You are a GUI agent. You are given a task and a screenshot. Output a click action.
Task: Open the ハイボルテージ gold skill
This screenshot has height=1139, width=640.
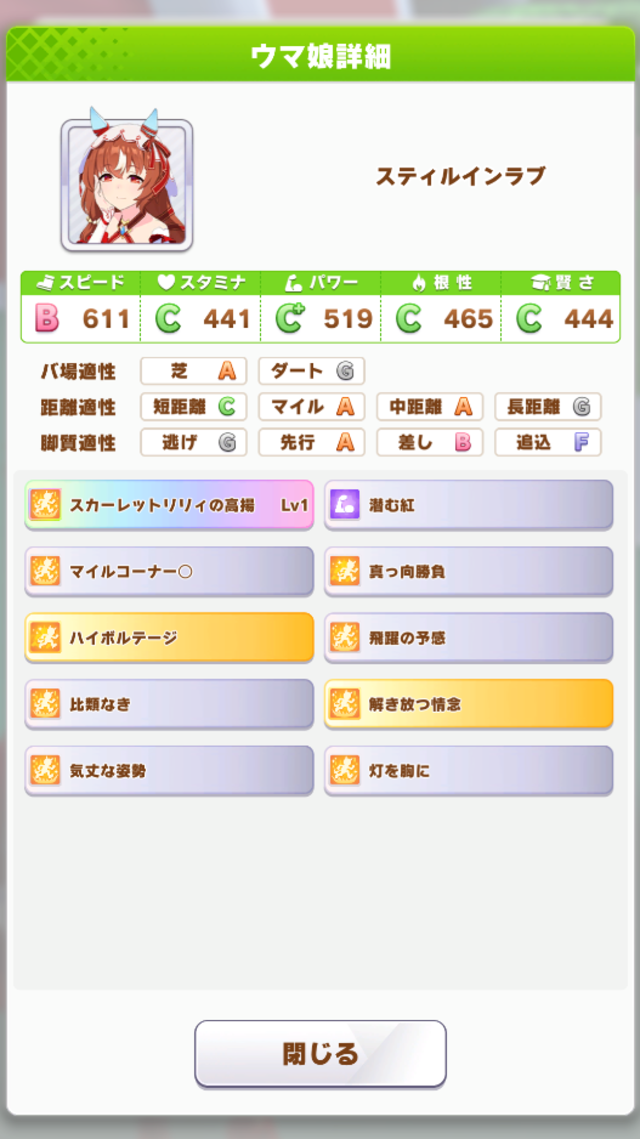tap(169, 638)
